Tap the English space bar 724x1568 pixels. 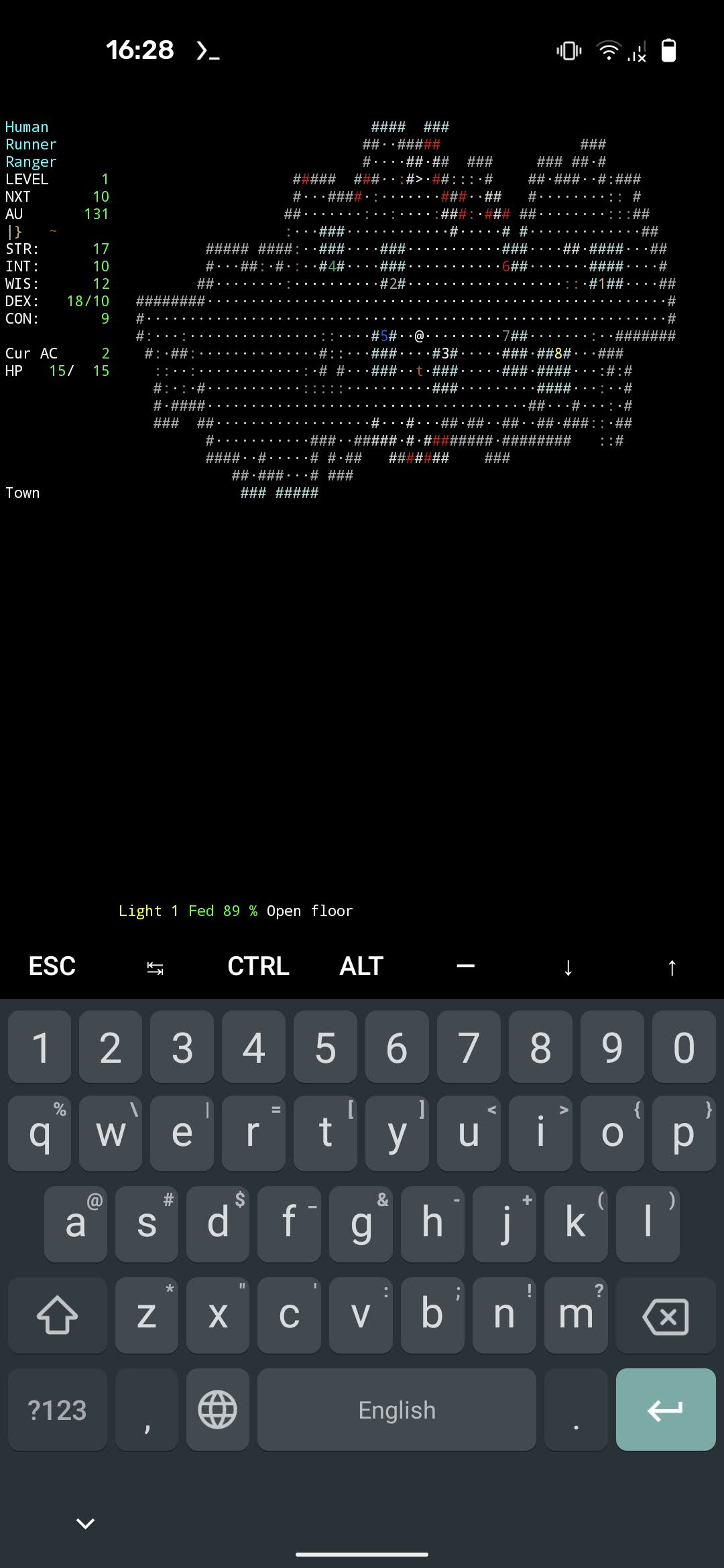(x=397, y=1410)
